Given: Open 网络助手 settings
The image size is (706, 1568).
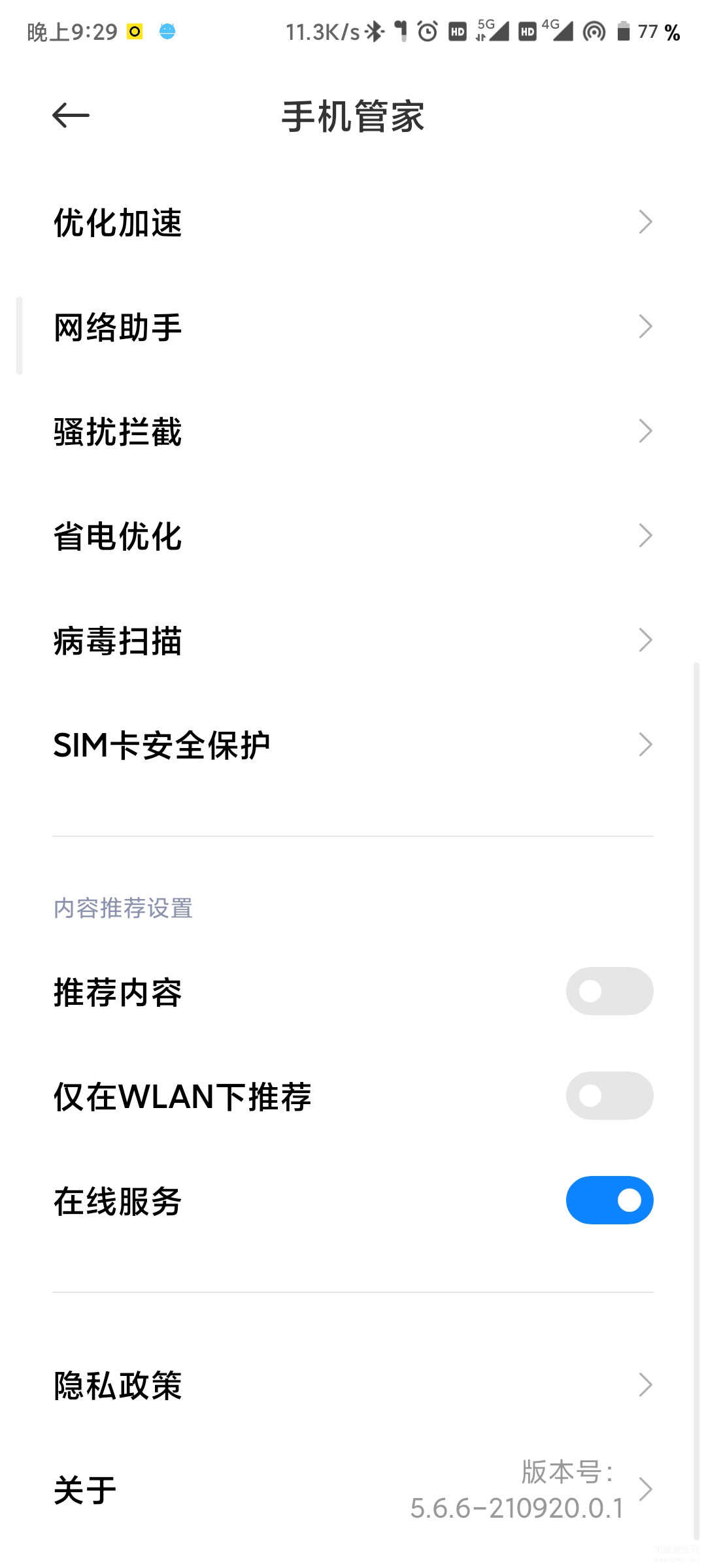Looking at the screenshot, I should (x=353, y=327).
